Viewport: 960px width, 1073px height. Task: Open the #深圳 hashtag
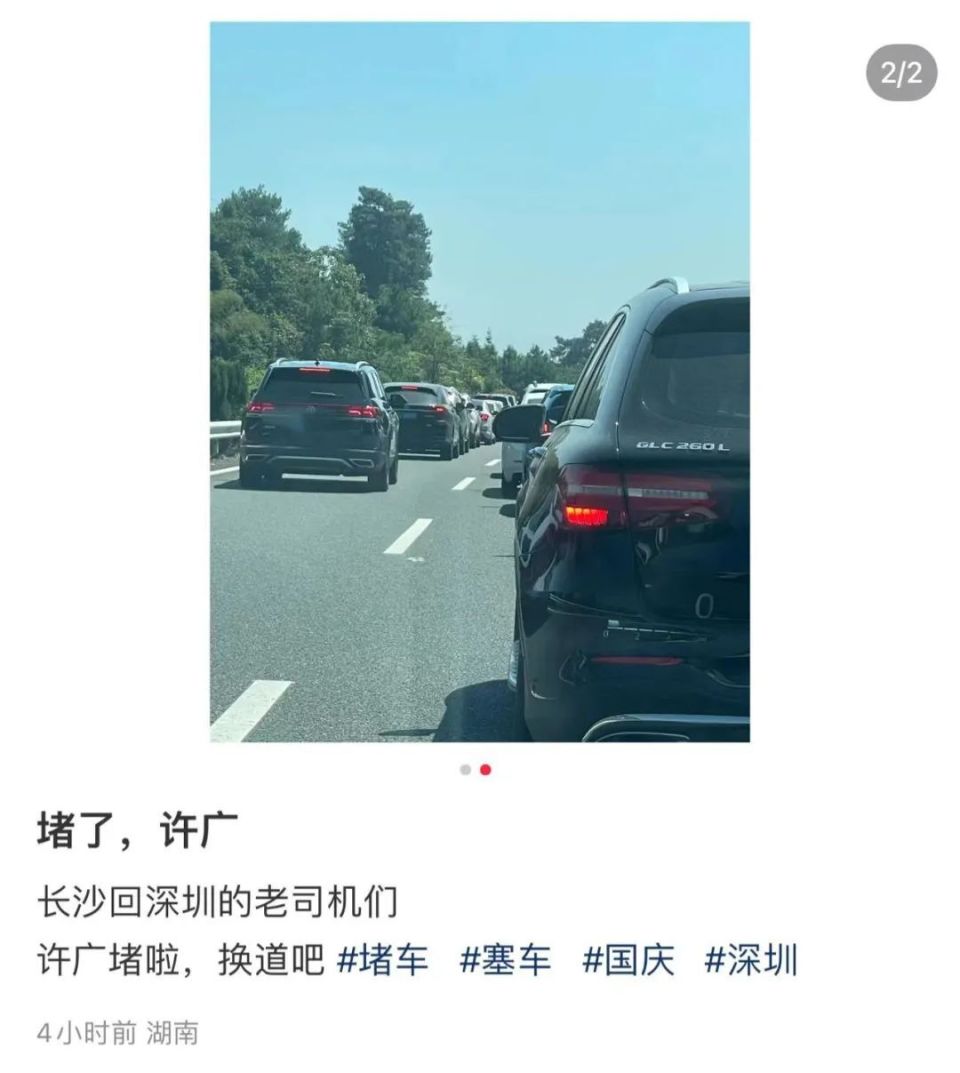(x=751, y=959)
